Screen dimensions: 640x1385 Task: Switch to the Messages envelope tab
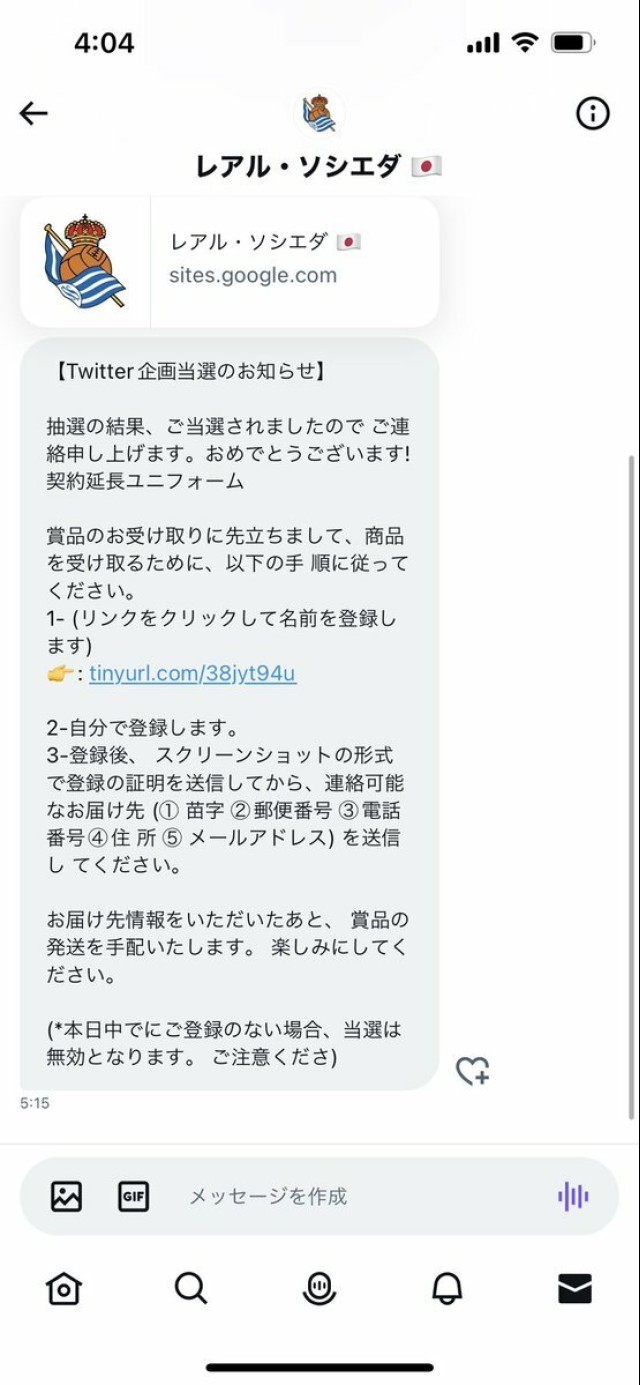tap(575, 1289)
